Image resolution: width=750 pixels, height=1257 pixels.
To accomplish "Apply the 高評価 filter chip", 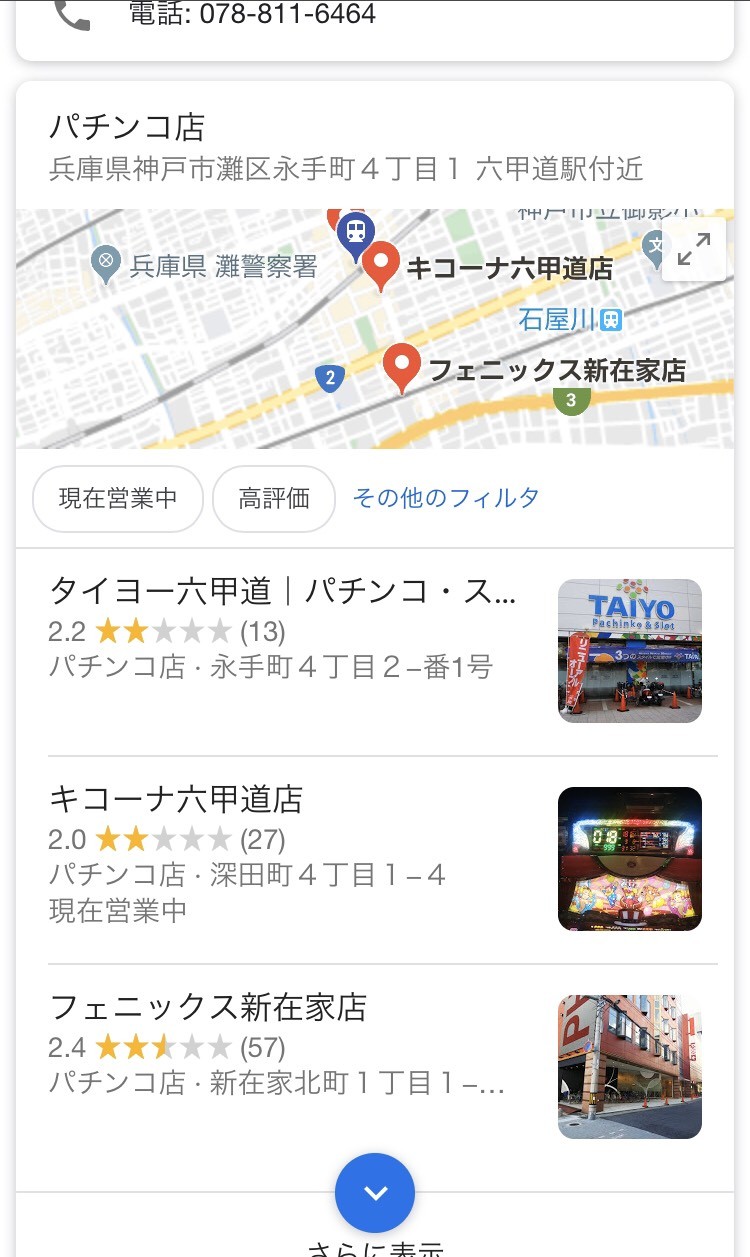I will 274,498.
